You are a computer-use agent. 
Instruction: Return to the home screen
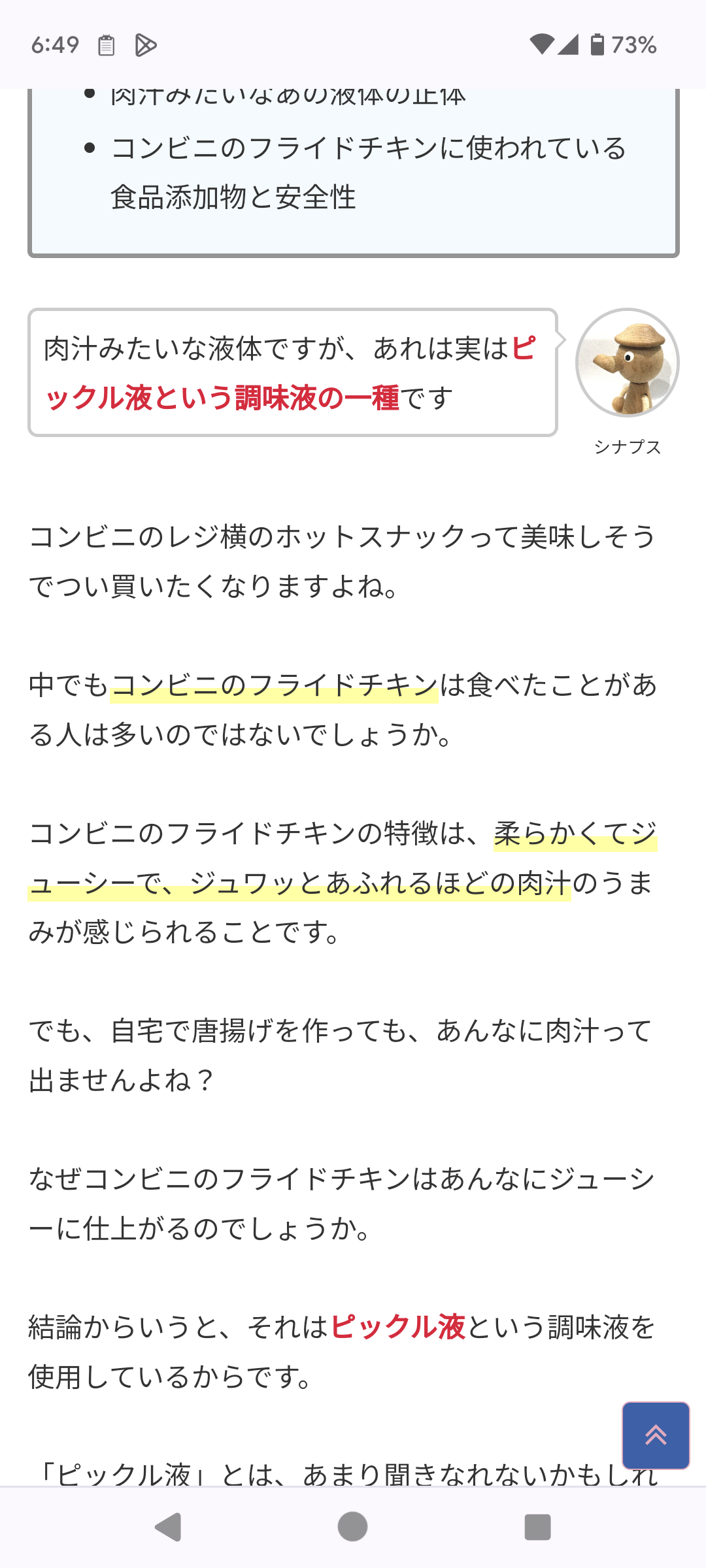(352, 1527)
